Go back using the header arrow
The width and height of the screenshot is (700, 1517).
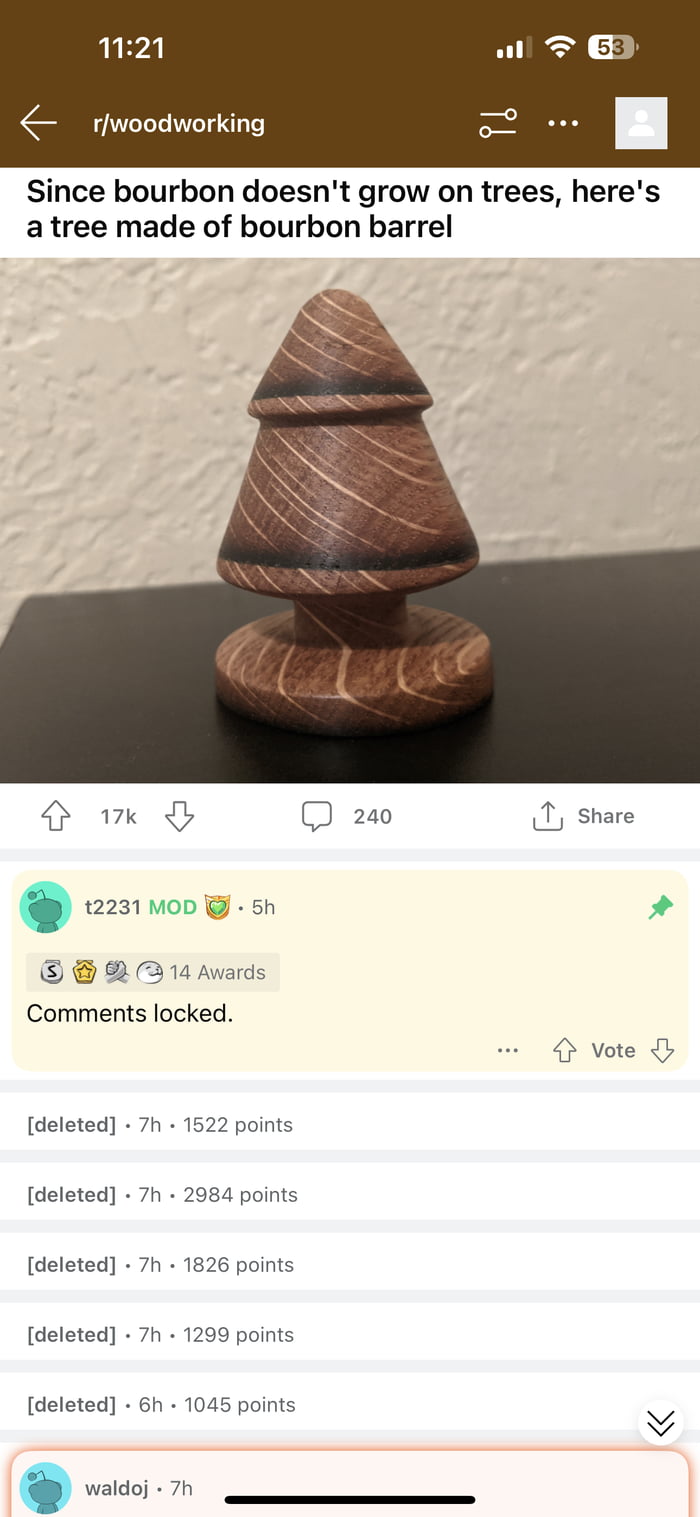[x=38, y=123]
